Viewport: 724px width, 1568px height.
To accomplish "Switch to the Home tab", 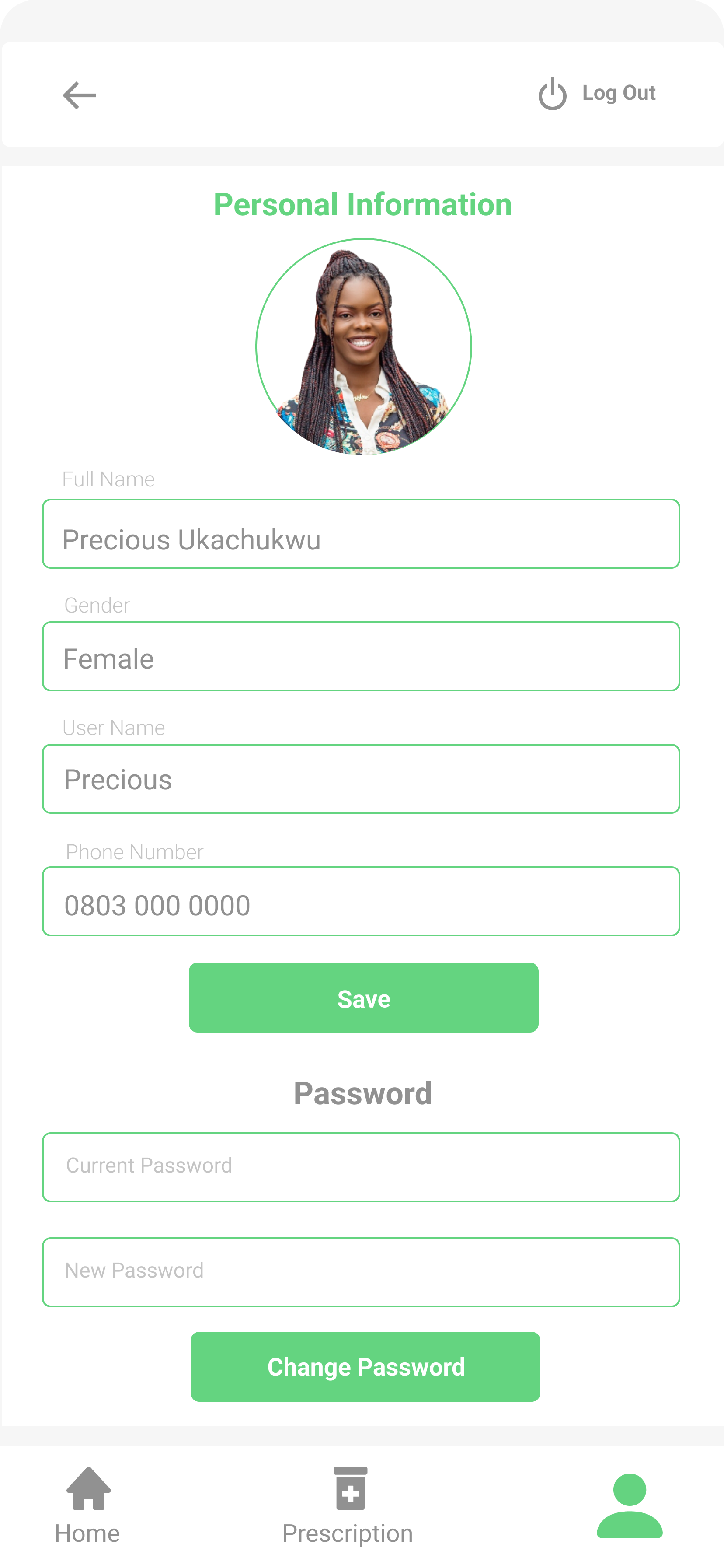I will (x=87, y=1505).
